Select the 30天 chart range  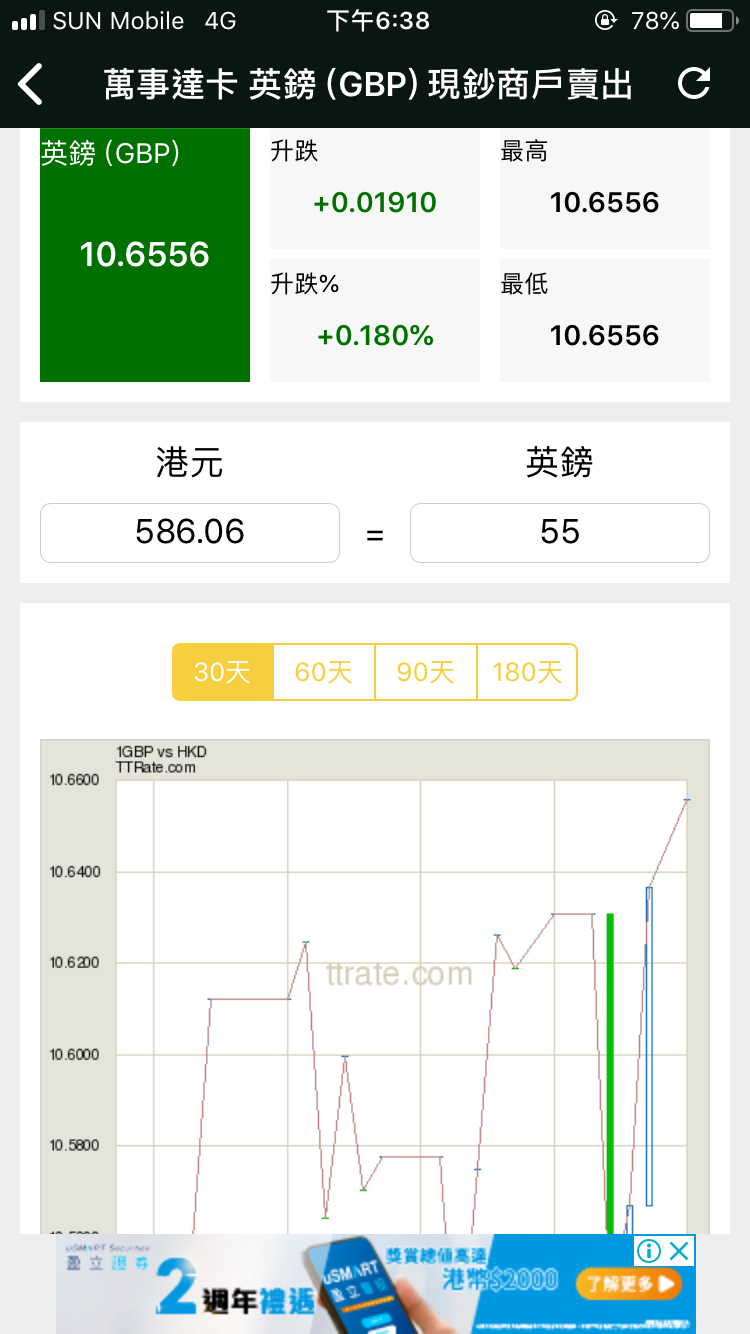pyautogui.click(x=223, y=672)
